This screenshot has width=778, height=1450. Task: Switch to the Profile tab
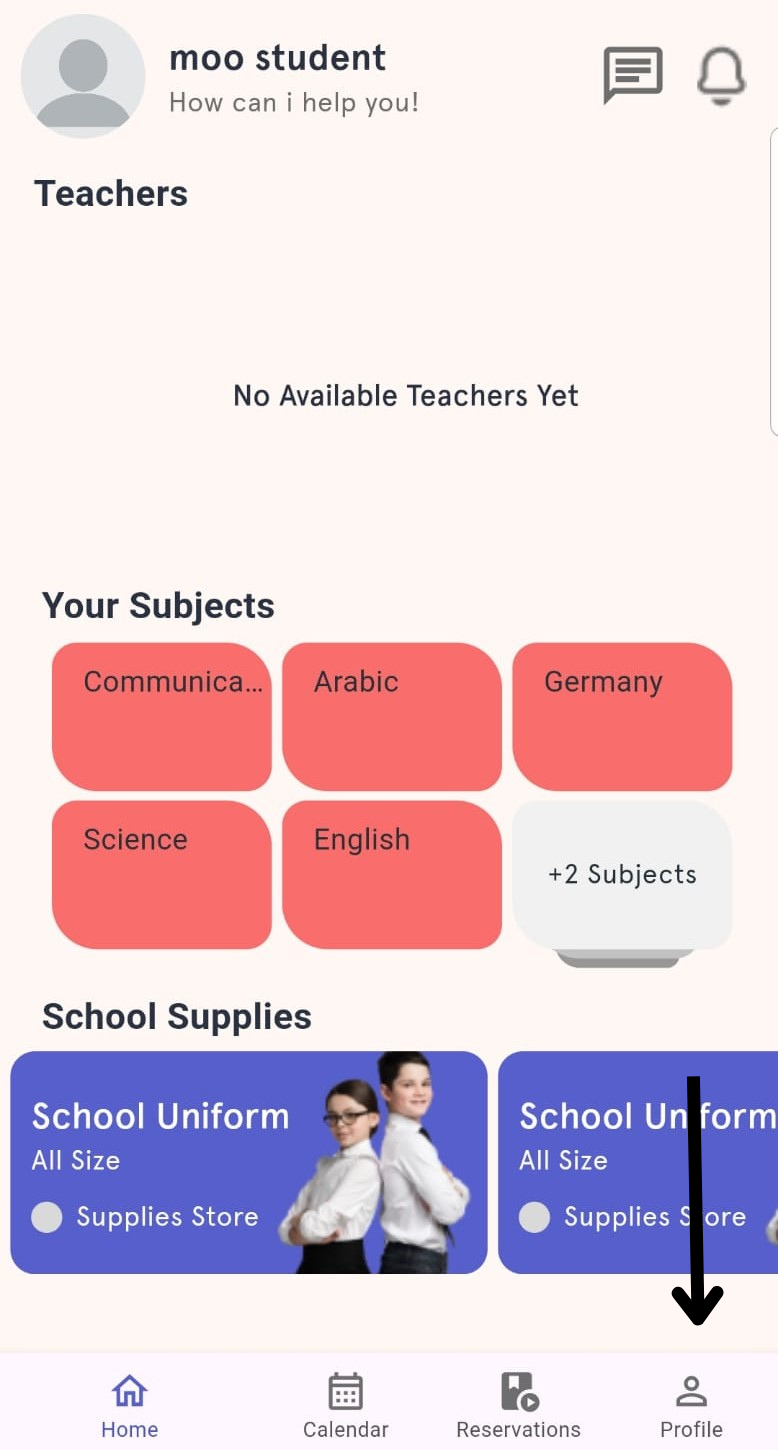point(691,1405)
